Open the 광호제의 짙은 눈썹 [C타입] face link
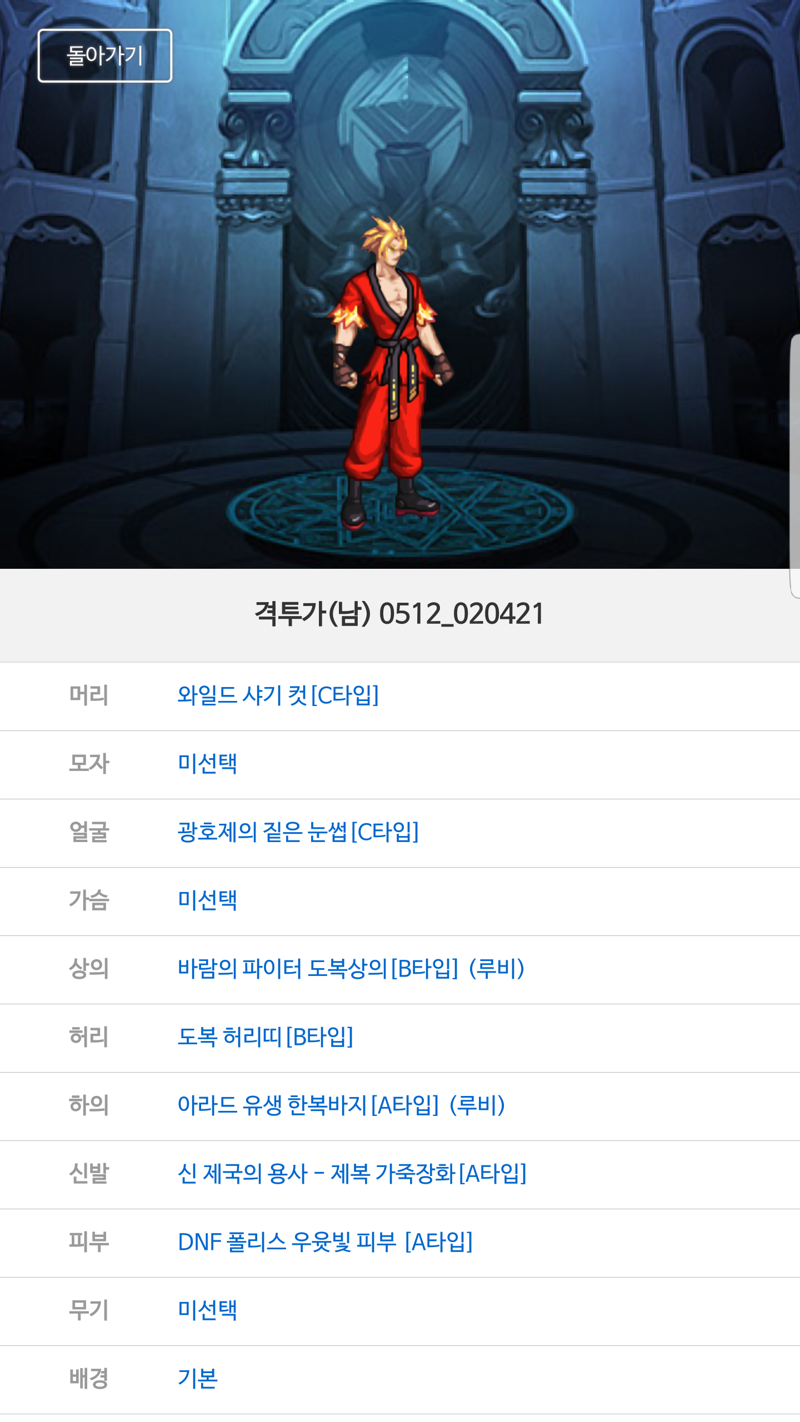 [298, 832]
